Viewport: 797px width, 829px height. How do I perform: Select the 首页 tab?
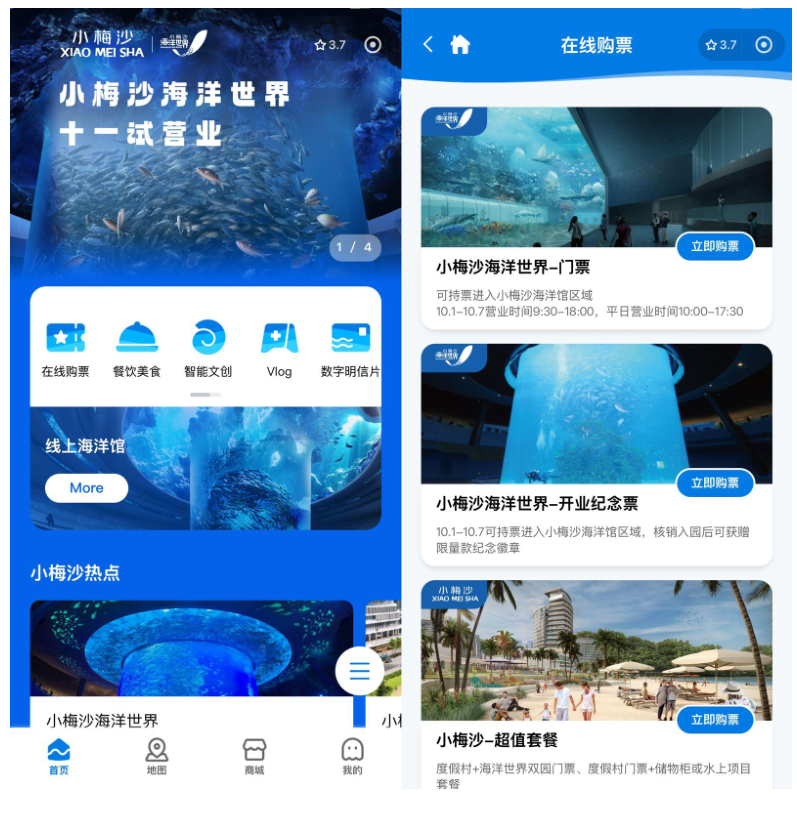tap(59, 757)
